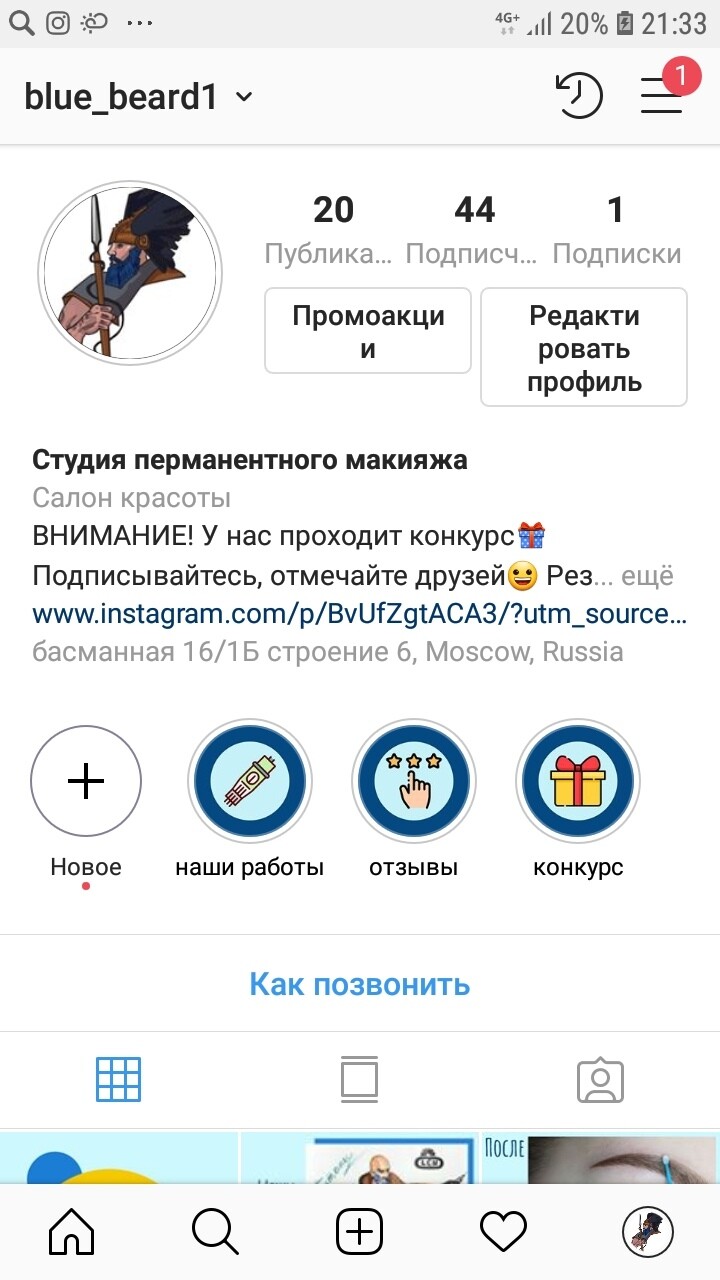The height and width of the screenshot is (1280, 720).
Task: Open the Промоакции button
Action: (x=368, y=331)
